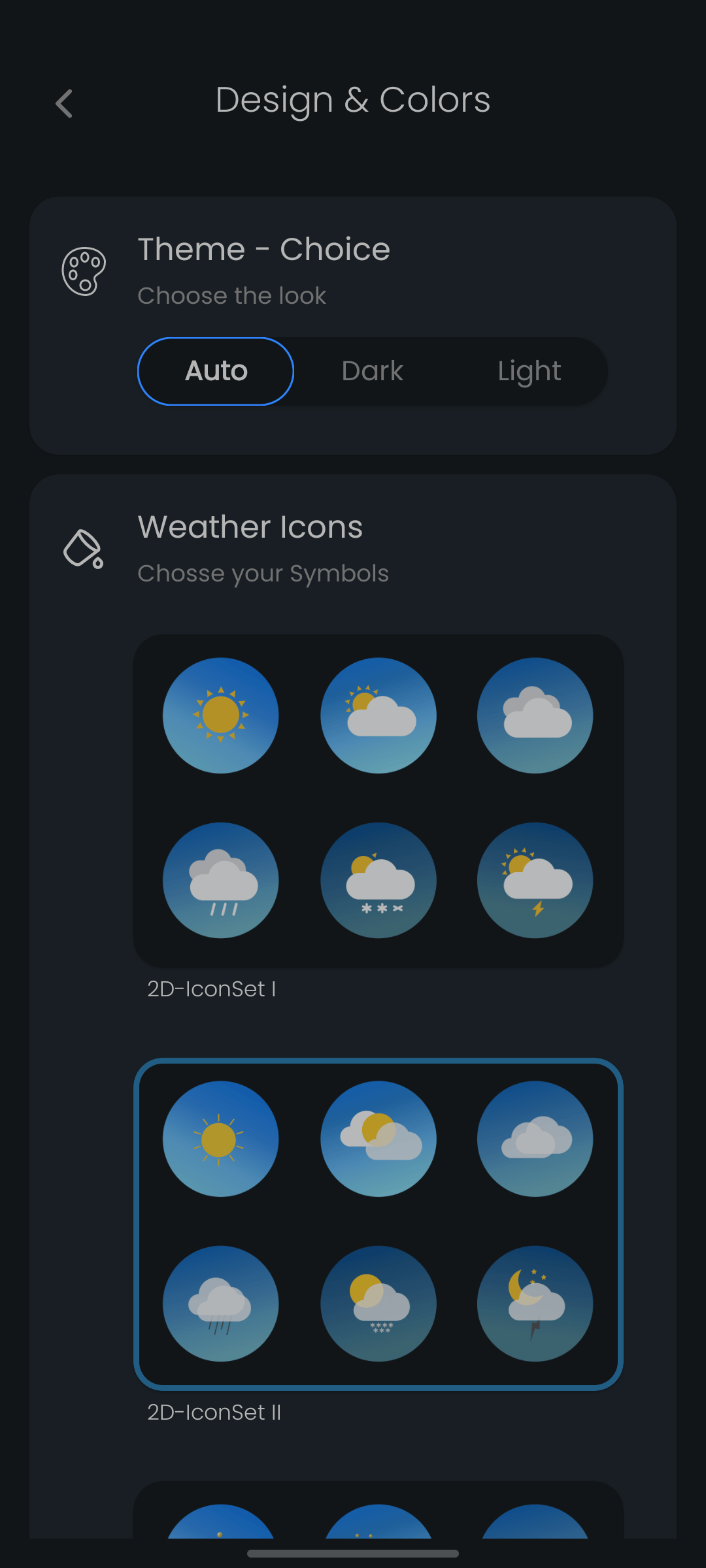
Task: Choose the 2D-IconSet II symbol set
Action: pos(378,1220)
